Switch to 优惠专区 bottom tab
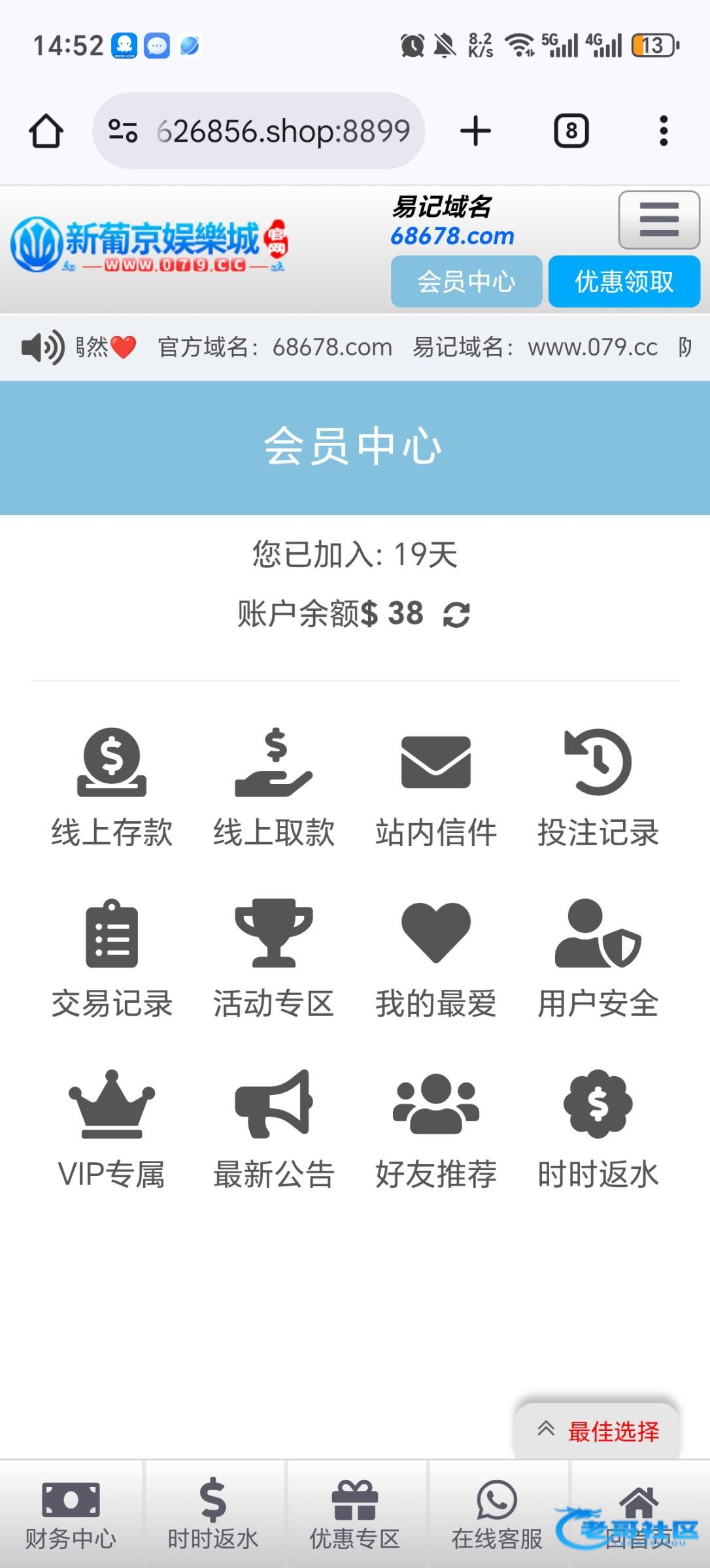This screenshot has height=1568, width=710. (x=354, y=1514)
